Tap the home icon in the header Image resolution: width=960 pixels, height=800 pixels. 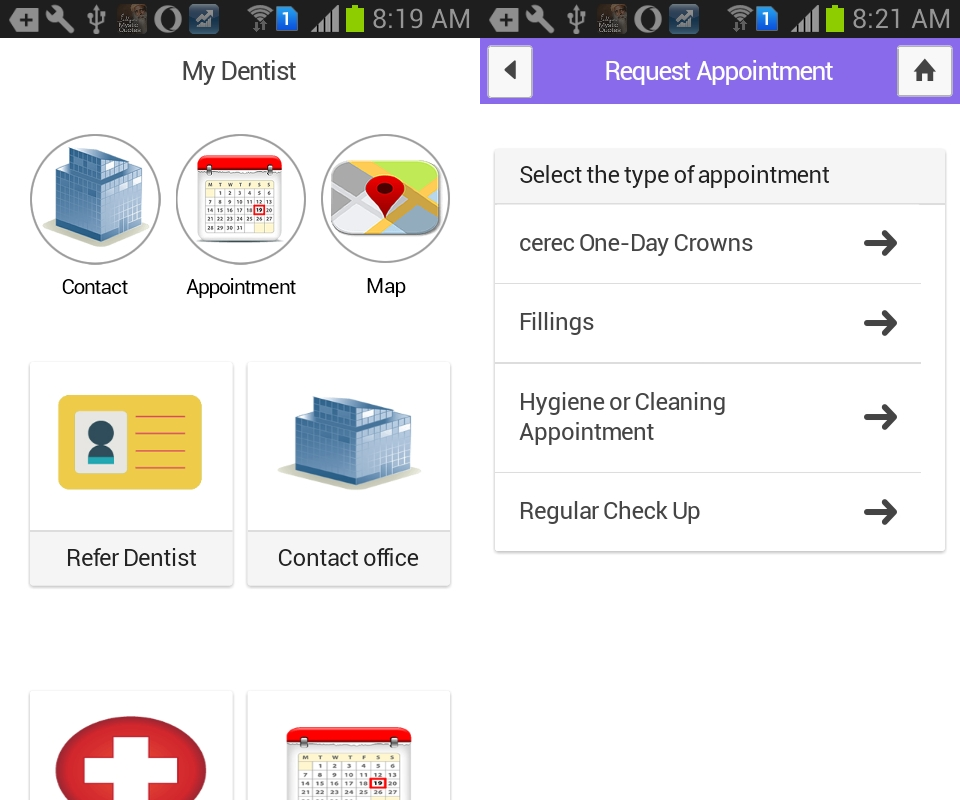[924, 71]
